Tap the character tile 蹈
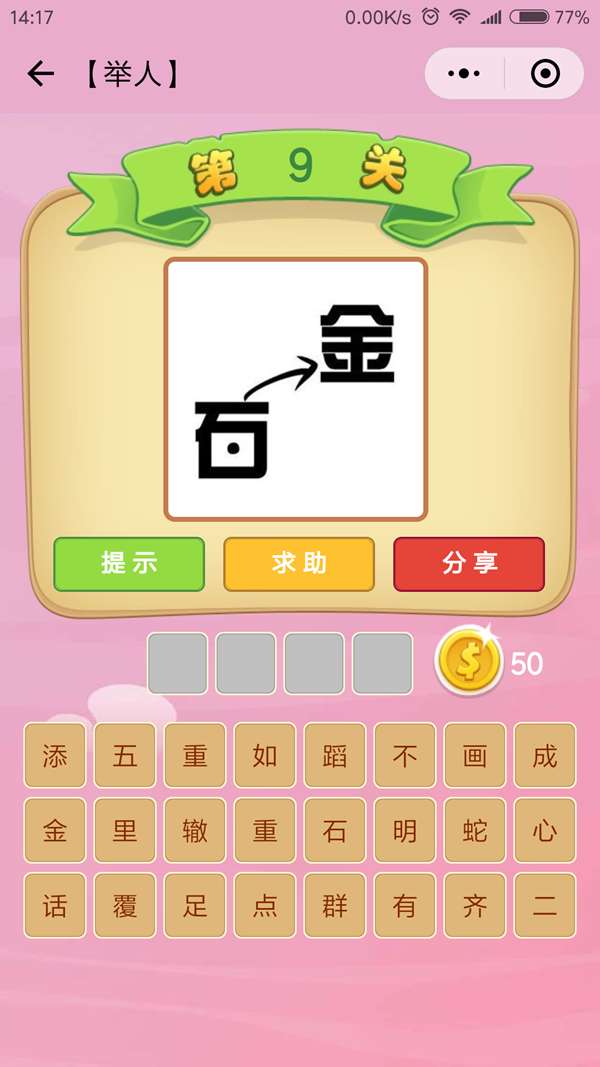 pyautogui.click(x=335, y=756)
